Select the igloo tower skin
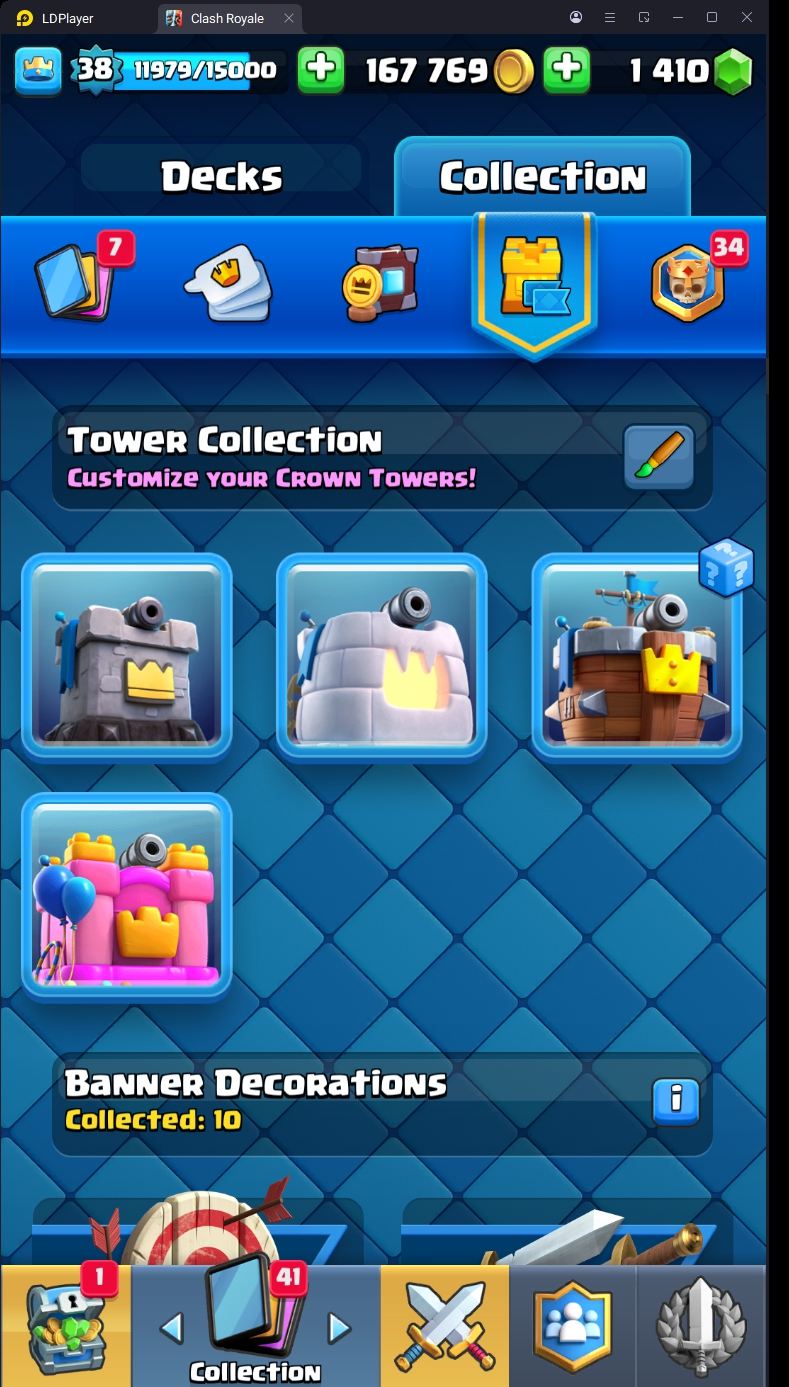This screenshot has width=789, height=1387. tap(382, 657)
